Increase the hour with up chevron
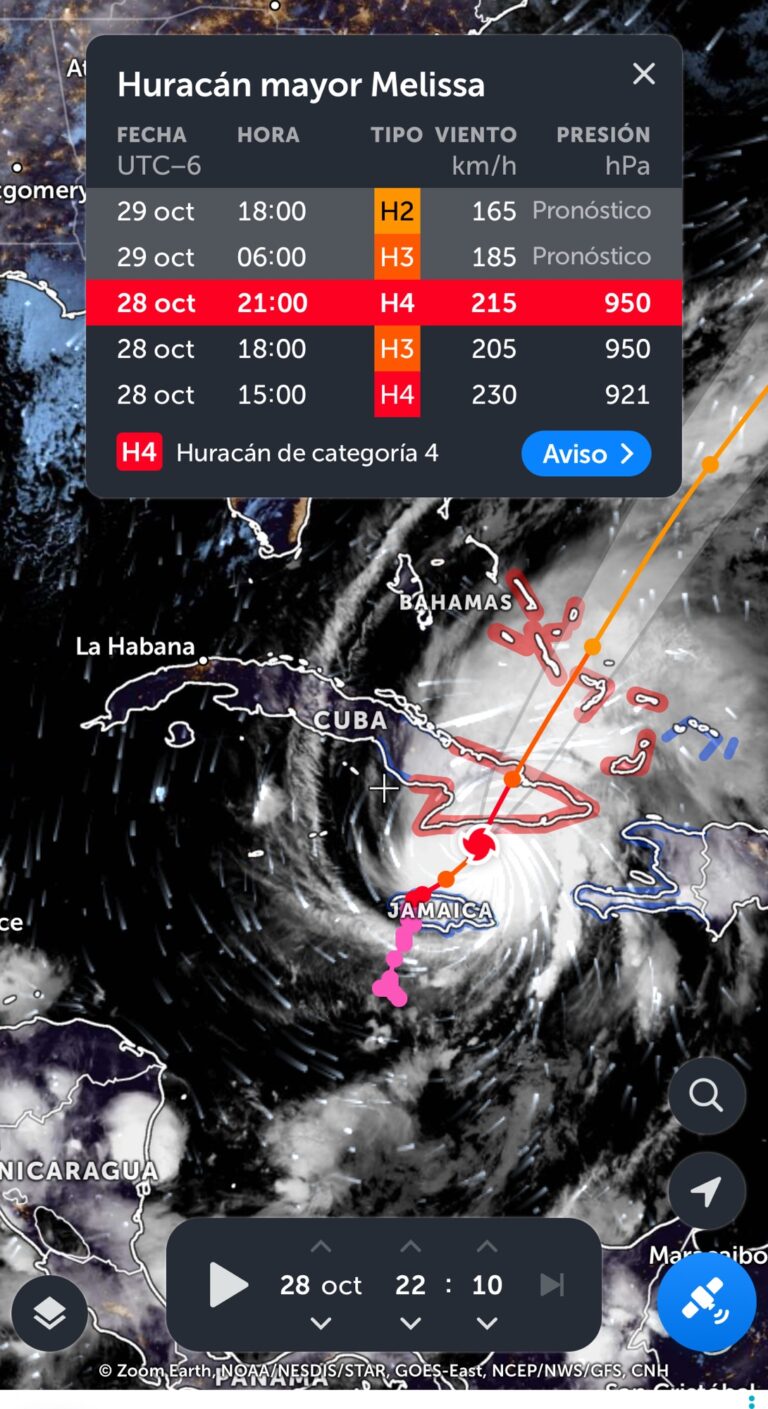 [410, 1246]
